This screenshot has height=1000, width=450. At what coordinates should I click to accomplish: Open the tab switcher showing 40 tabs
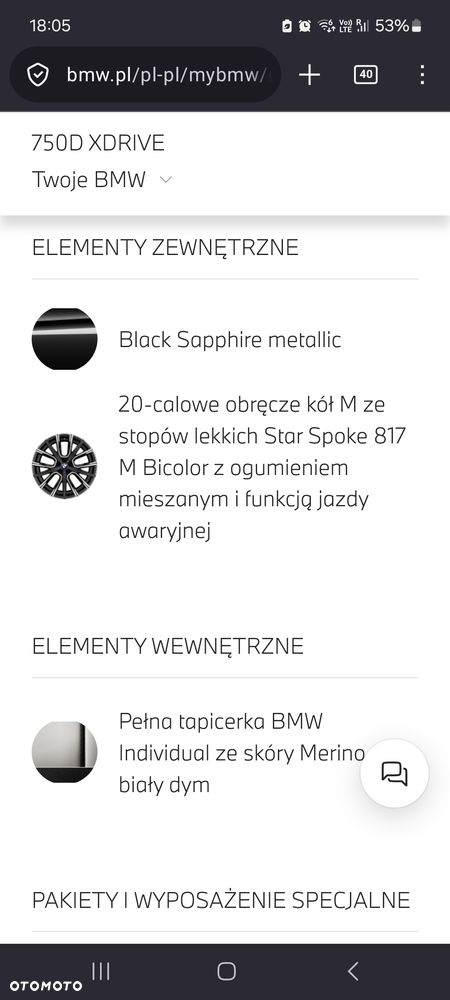coord(366,75)
